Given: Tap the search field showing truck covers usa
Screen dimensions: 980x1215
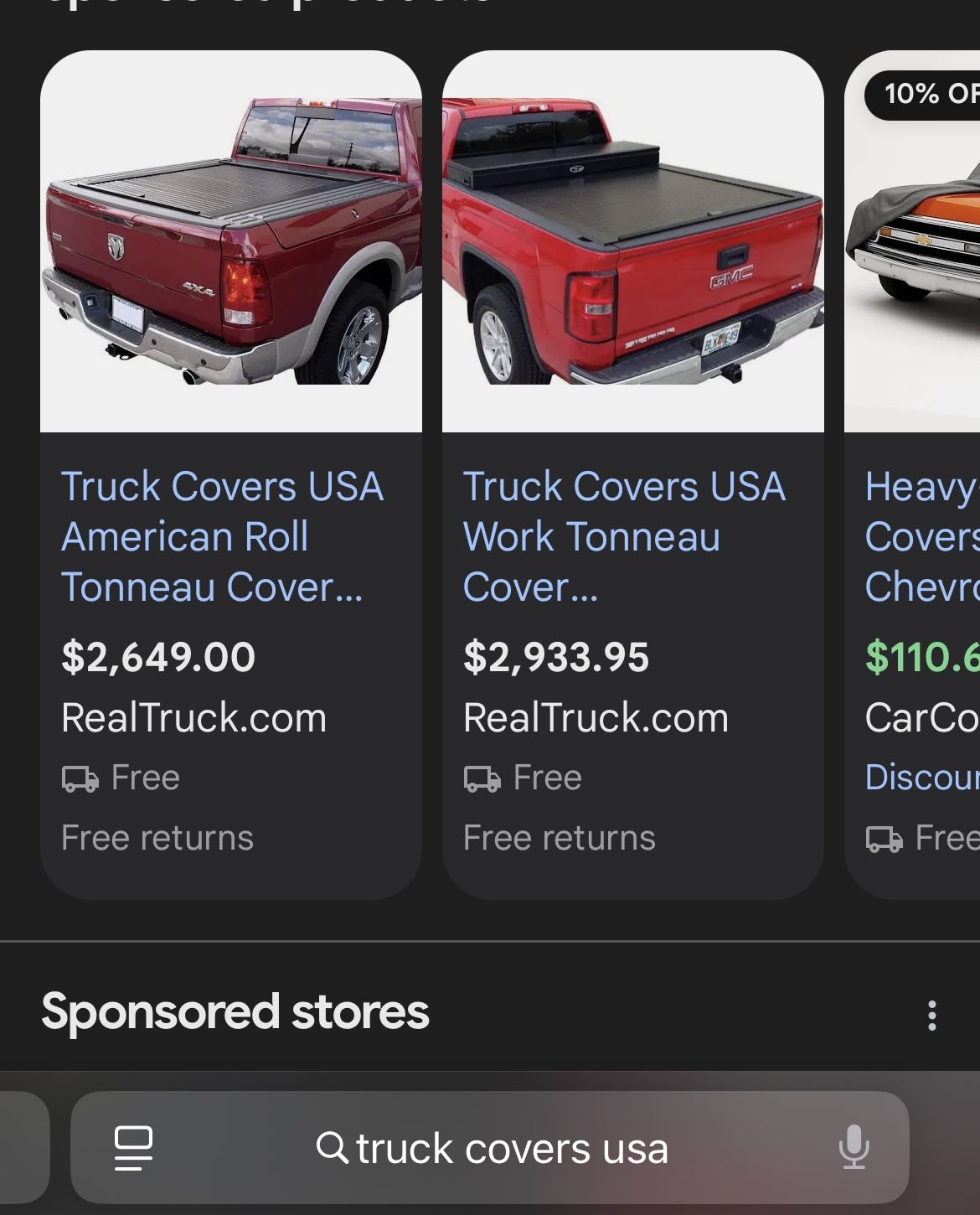Looking at the screenshot, I should (511, 1149).
